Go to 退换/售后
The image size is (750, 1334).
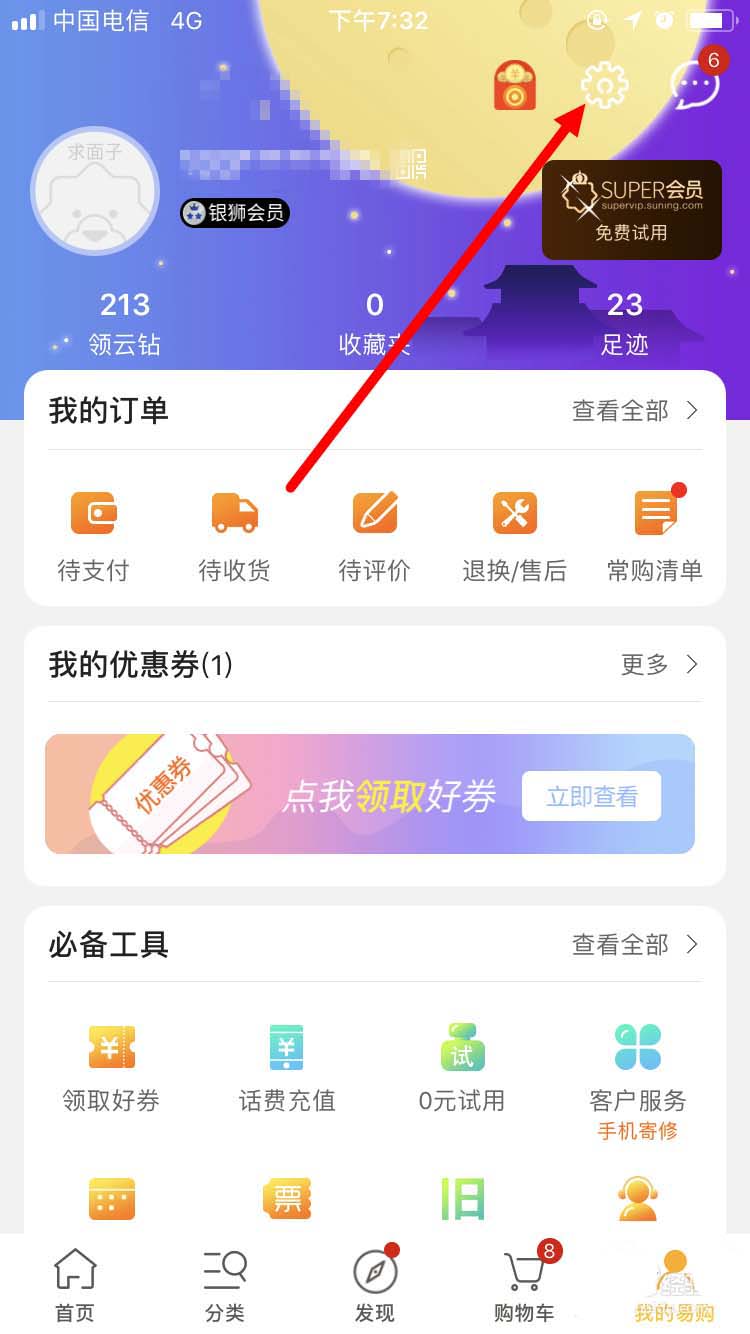point(514,535)
